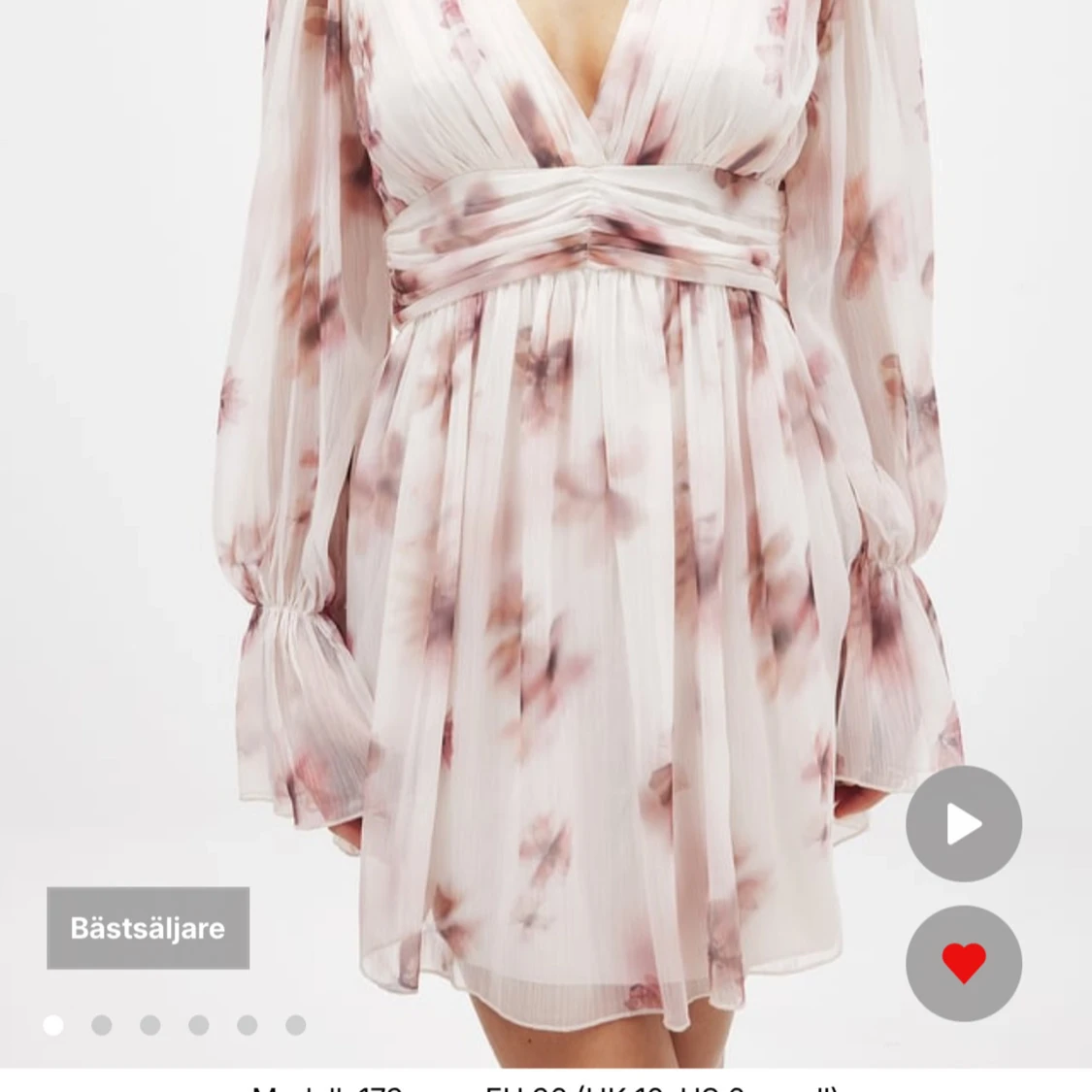This screenshot has height=1092, width=1092.
Task: Play the product video
Action: [x=963, y=824]
